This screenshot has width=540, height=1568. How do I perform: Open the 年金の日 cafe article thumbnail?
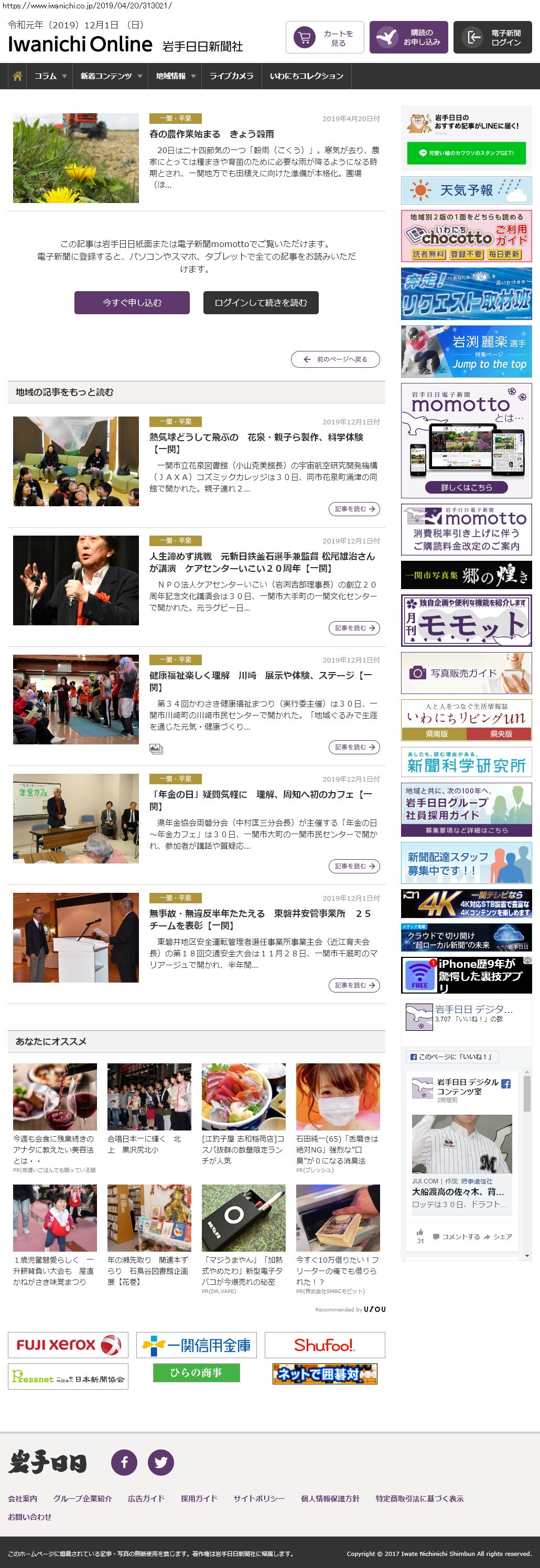tap(76, 818)
